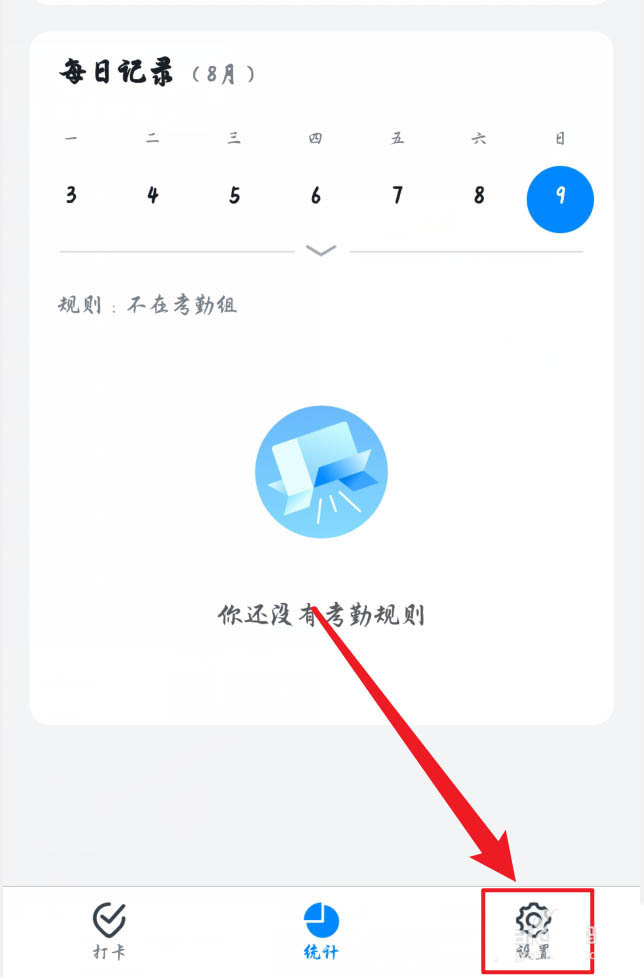
Task: Expand the calendar with the chevron
Action: (x=321, y=251)
